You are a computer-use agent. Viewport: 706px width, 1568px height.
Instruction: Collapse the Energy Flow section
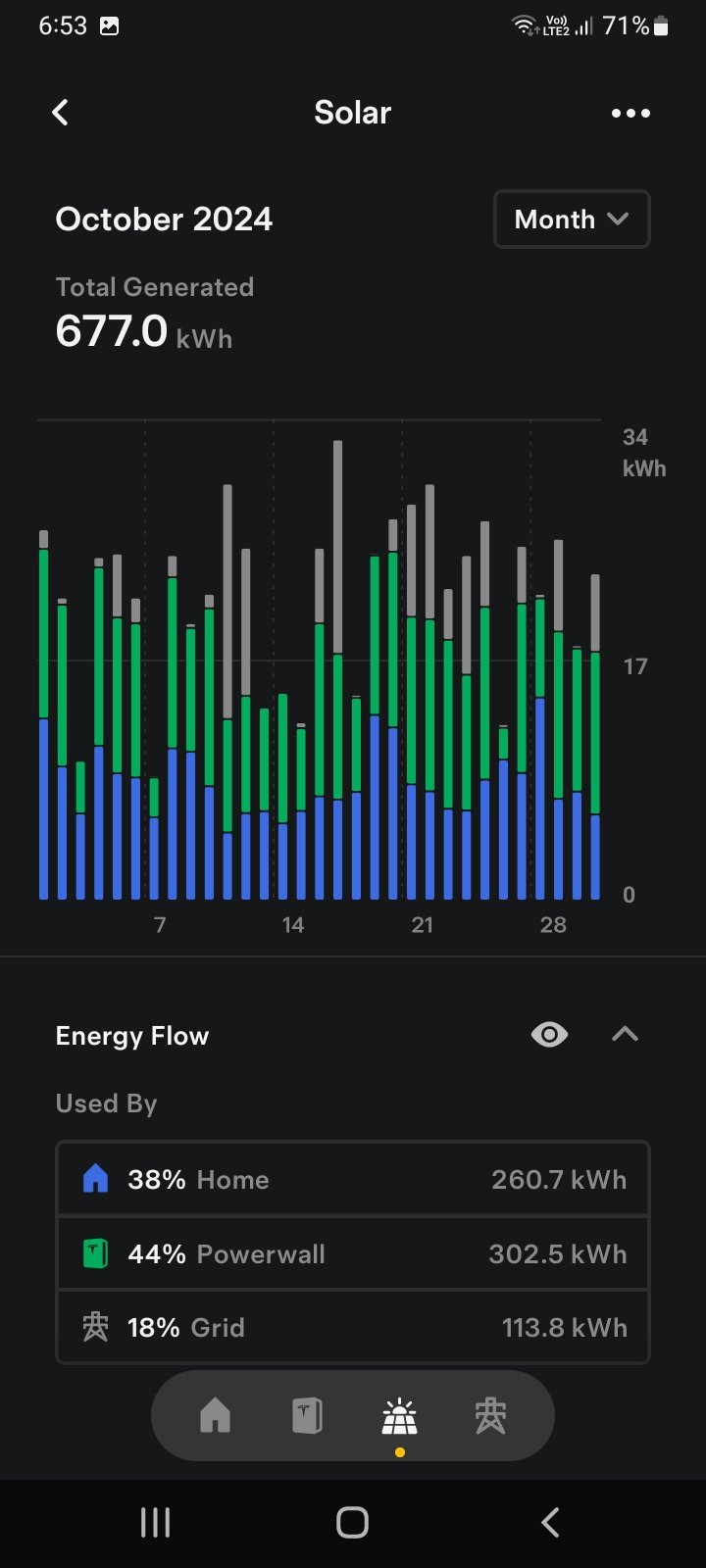tap(625, 1034)
